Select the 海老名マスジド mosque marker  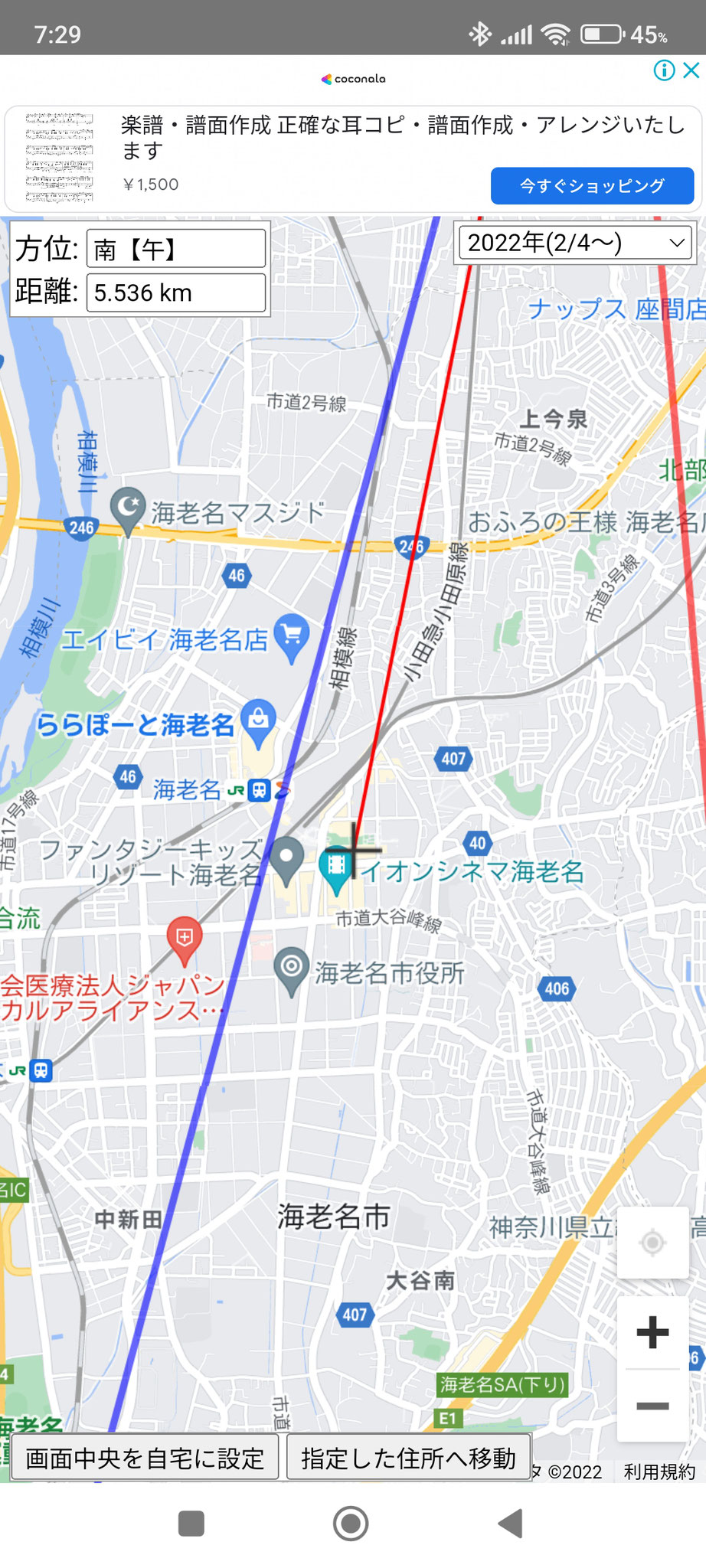(128, 507)
